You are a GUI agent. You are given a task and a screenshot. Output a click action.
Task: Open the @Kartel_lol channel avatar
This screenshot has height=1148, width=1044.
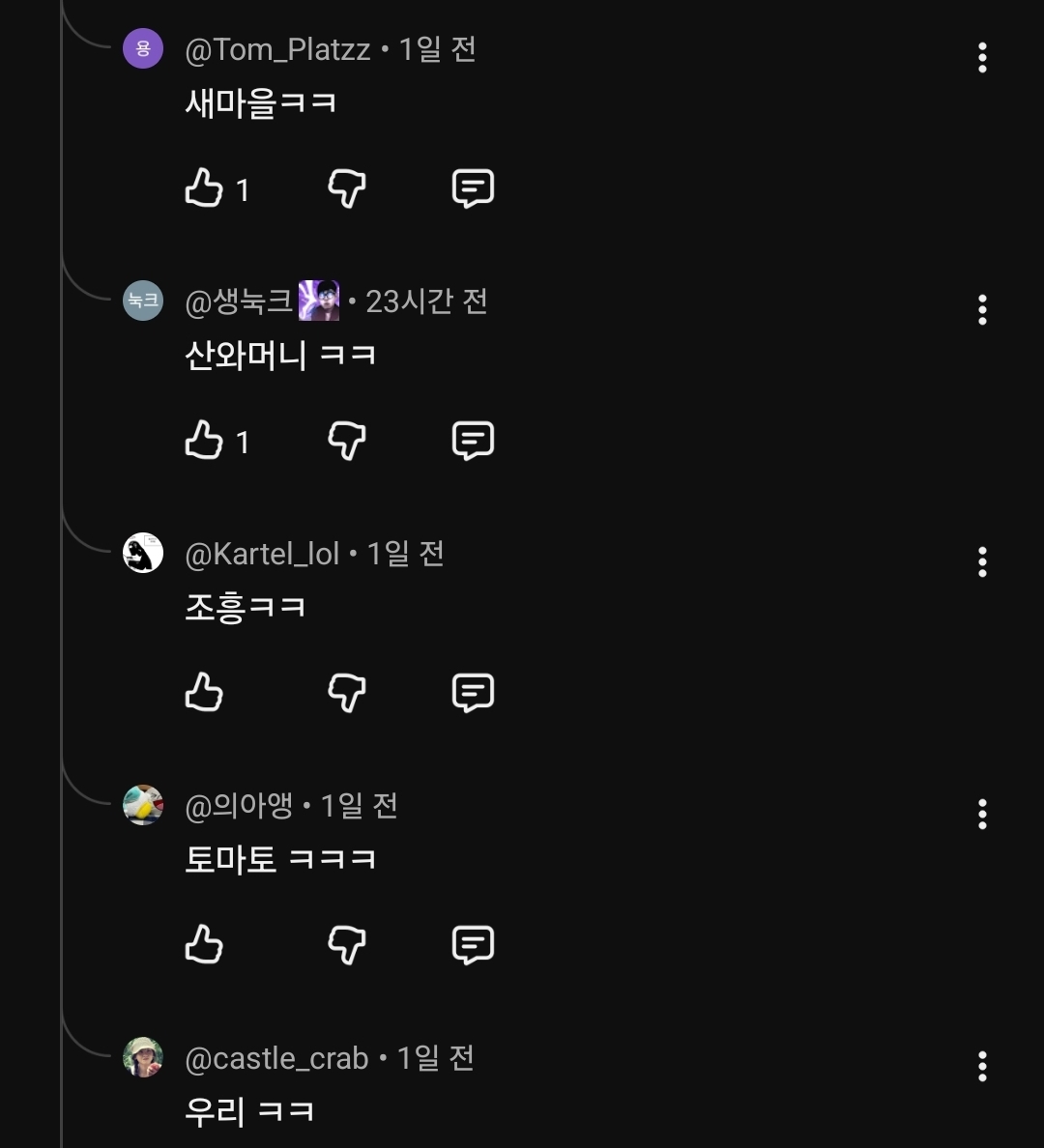[143, 554]
